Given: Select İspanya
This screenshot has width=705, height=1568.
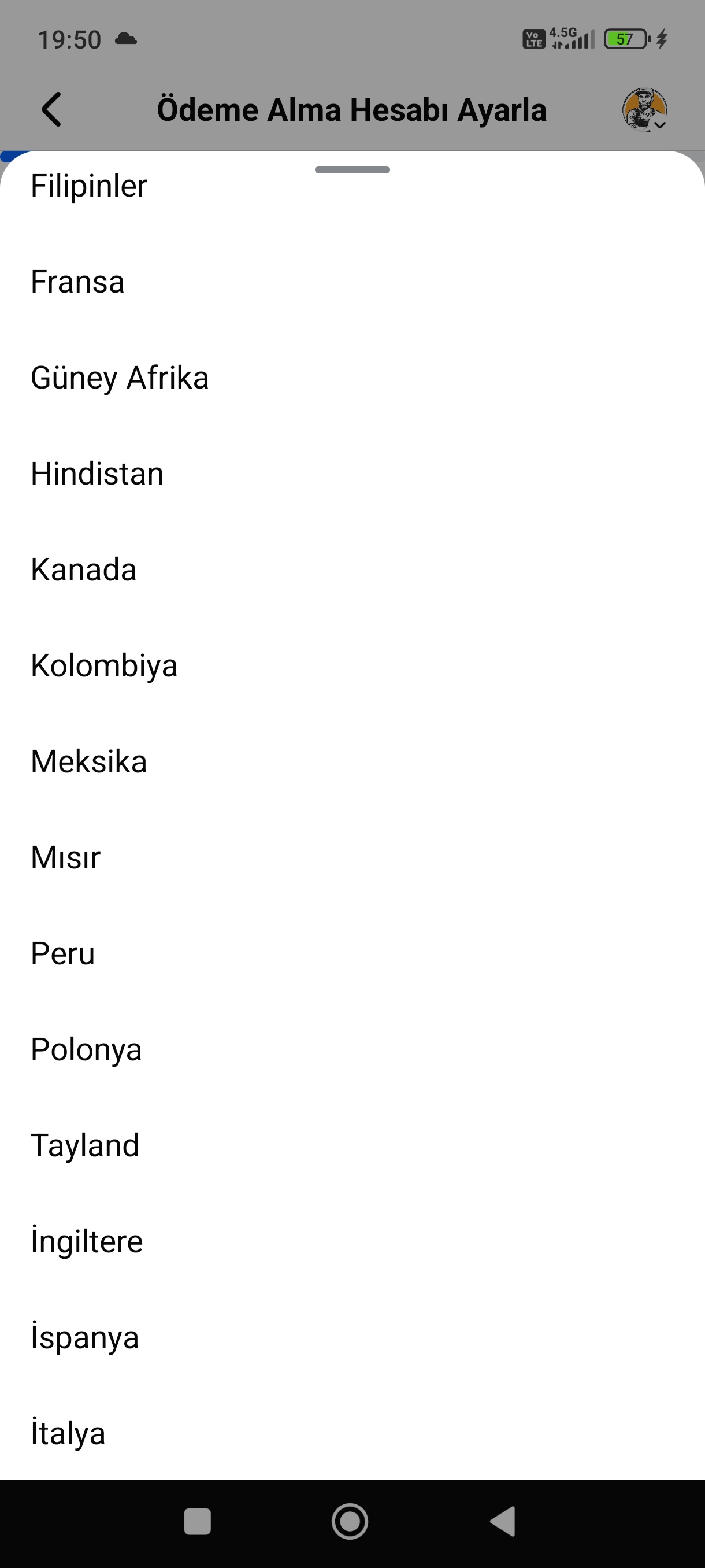Looking at the screenshot, I should pyautogui.click(x=352, y=1337).
